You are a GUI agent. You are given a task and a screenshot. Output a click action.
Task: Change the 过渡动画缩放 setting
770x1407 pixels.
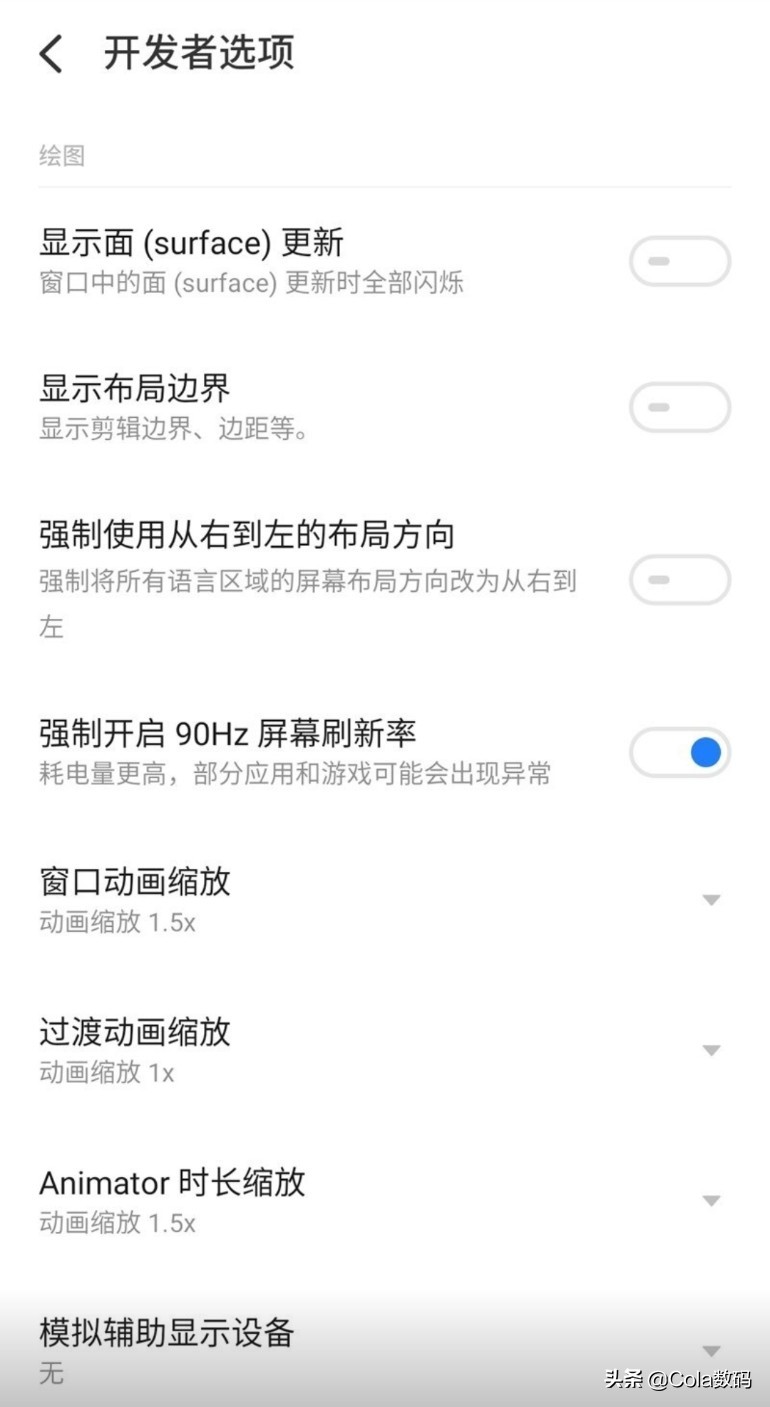710,1050
